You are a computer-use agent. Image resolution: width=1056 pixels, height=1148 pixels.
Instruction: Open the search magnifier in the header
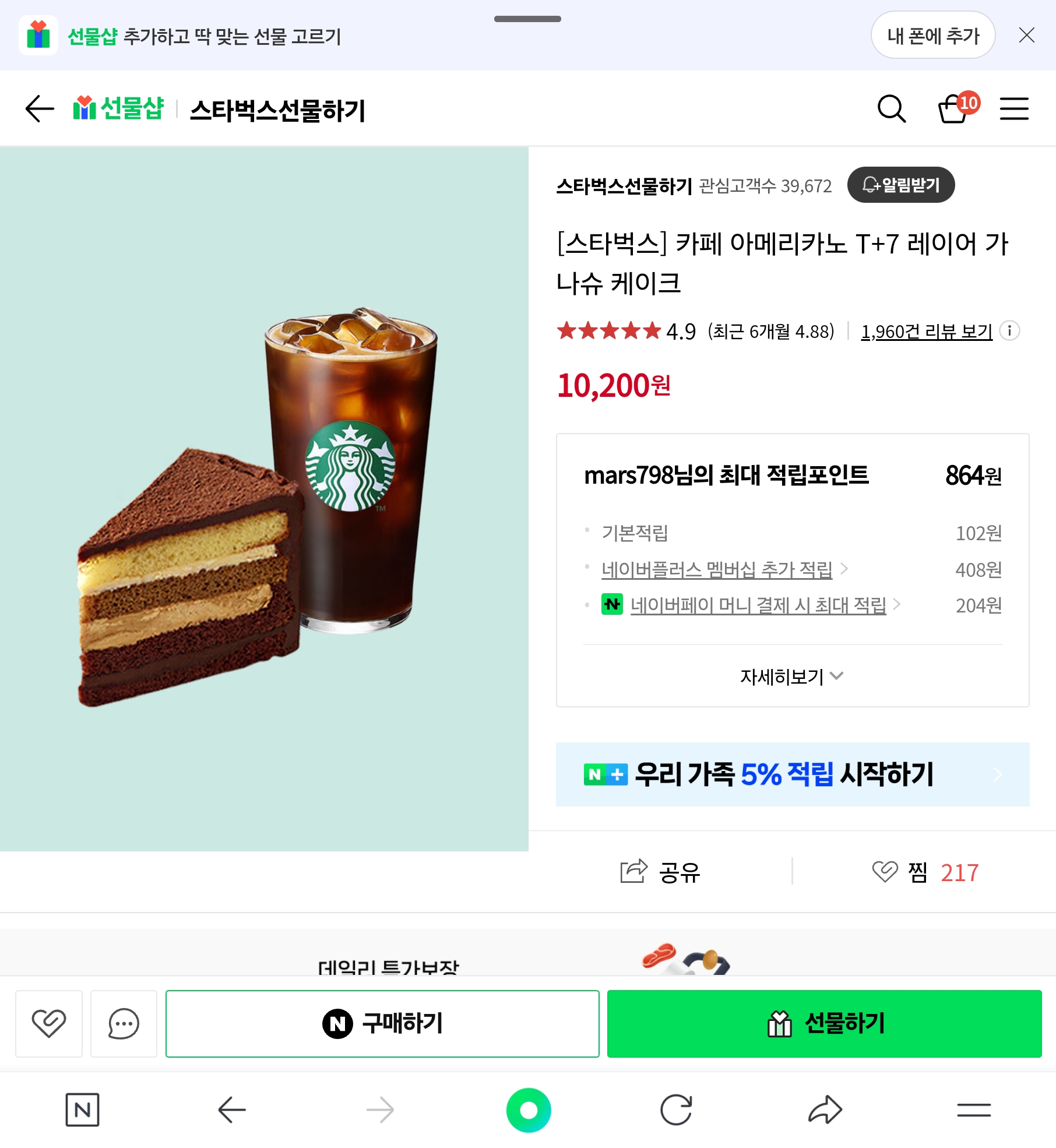891,109
